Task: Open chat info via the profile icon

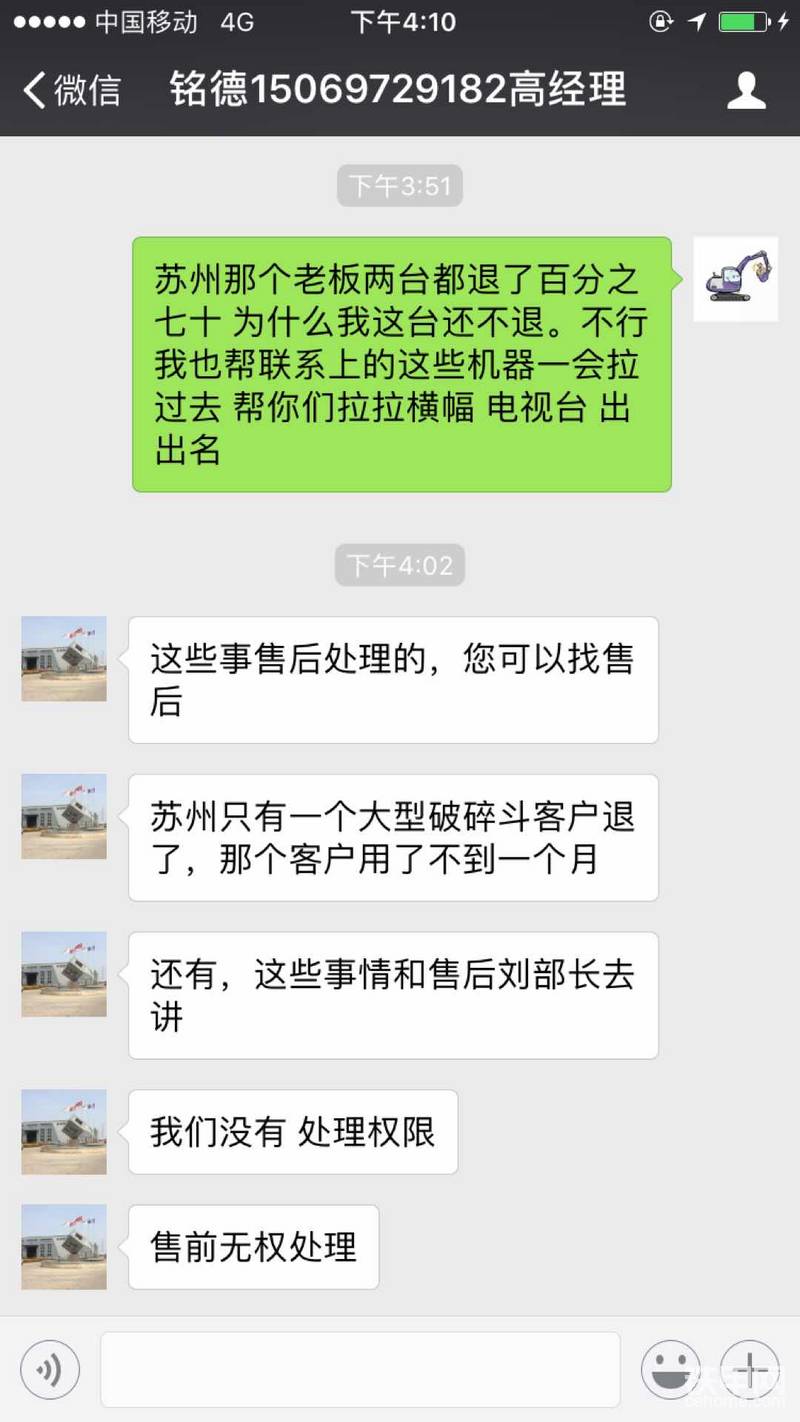Action: [745, 90]
